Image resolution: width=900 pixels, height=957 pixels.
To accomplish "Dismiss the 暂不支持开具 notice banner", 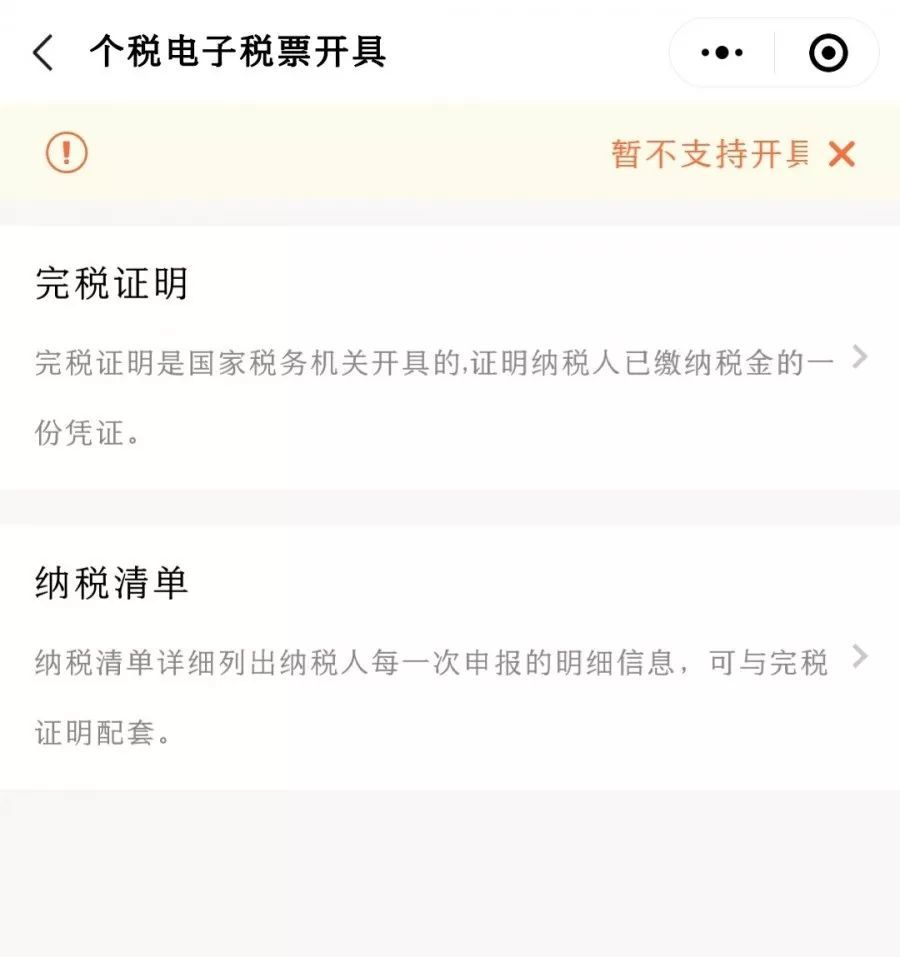I will 842,154.
